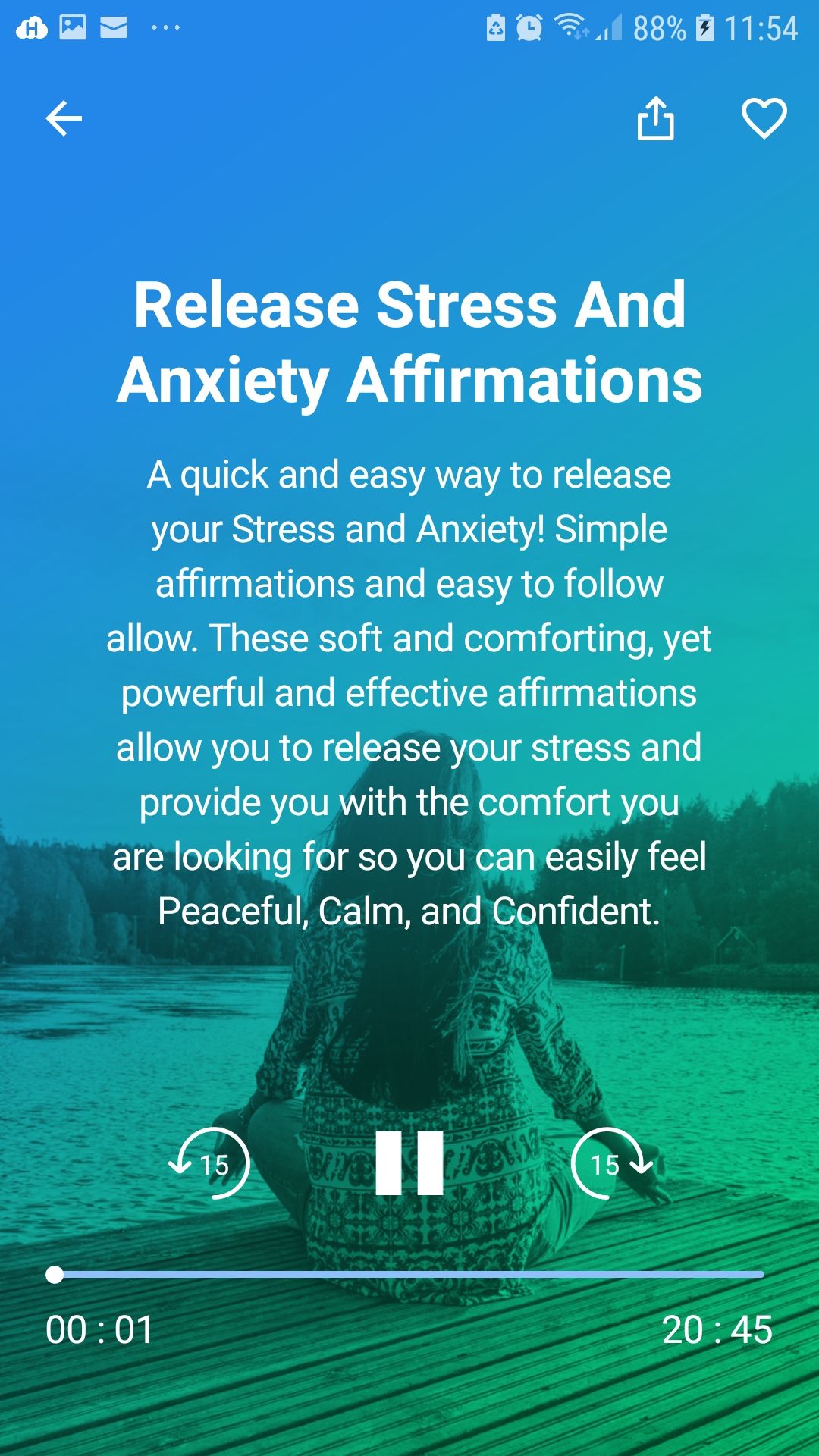Image resolution: width=819 pixels, height=1456 pixels.
Task: Skip forward 15 seconds
Action: tap(611, 1163)
